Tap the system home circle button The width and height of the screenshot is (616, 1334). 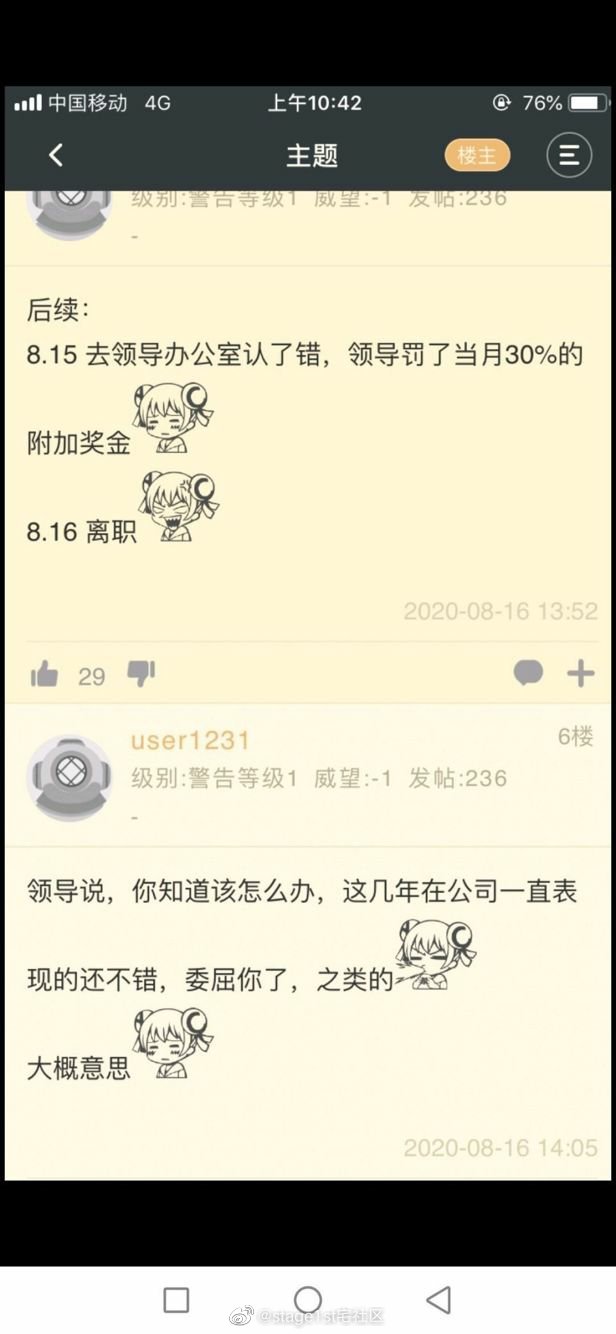(x=308, y=1300)
